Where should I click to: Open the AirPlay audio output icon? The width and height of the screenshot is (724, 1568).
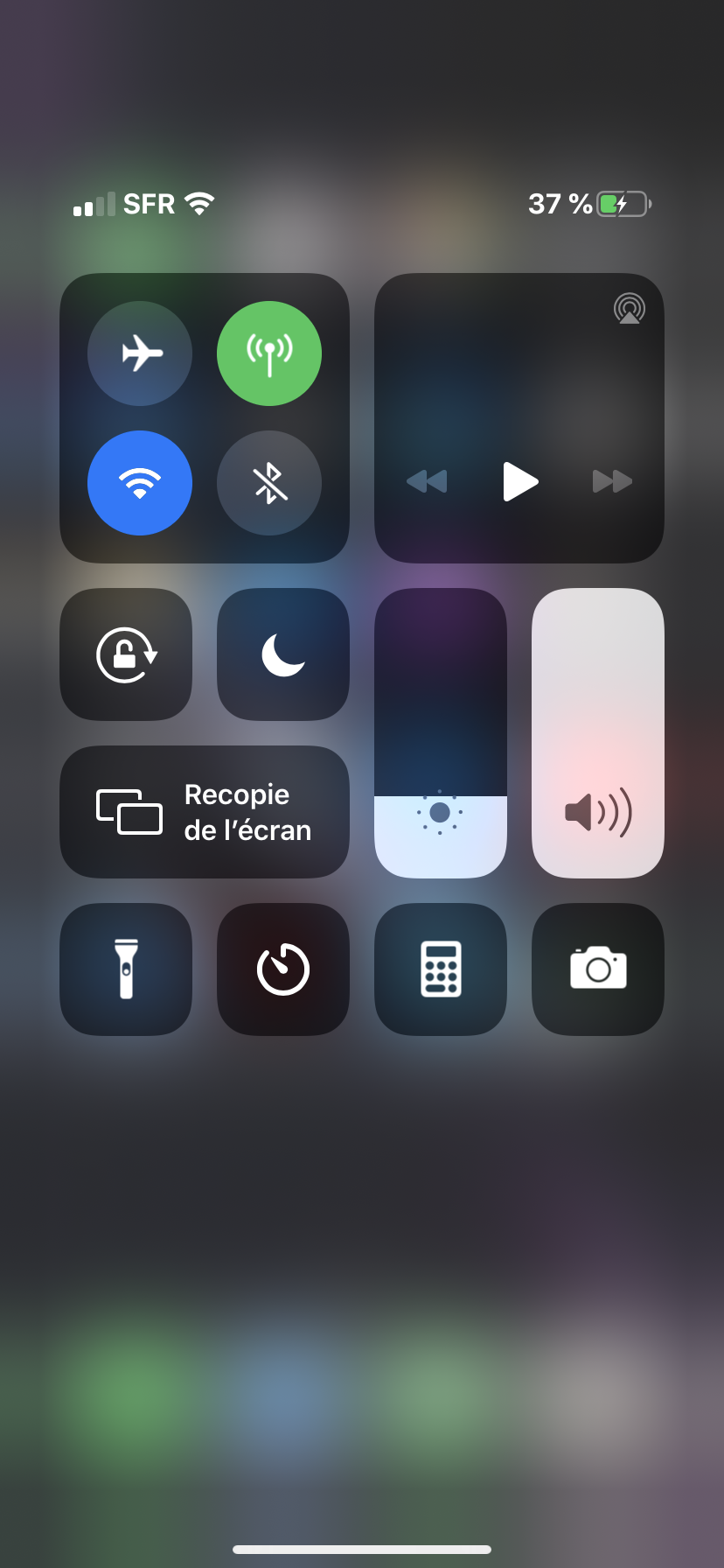[629, 309]
